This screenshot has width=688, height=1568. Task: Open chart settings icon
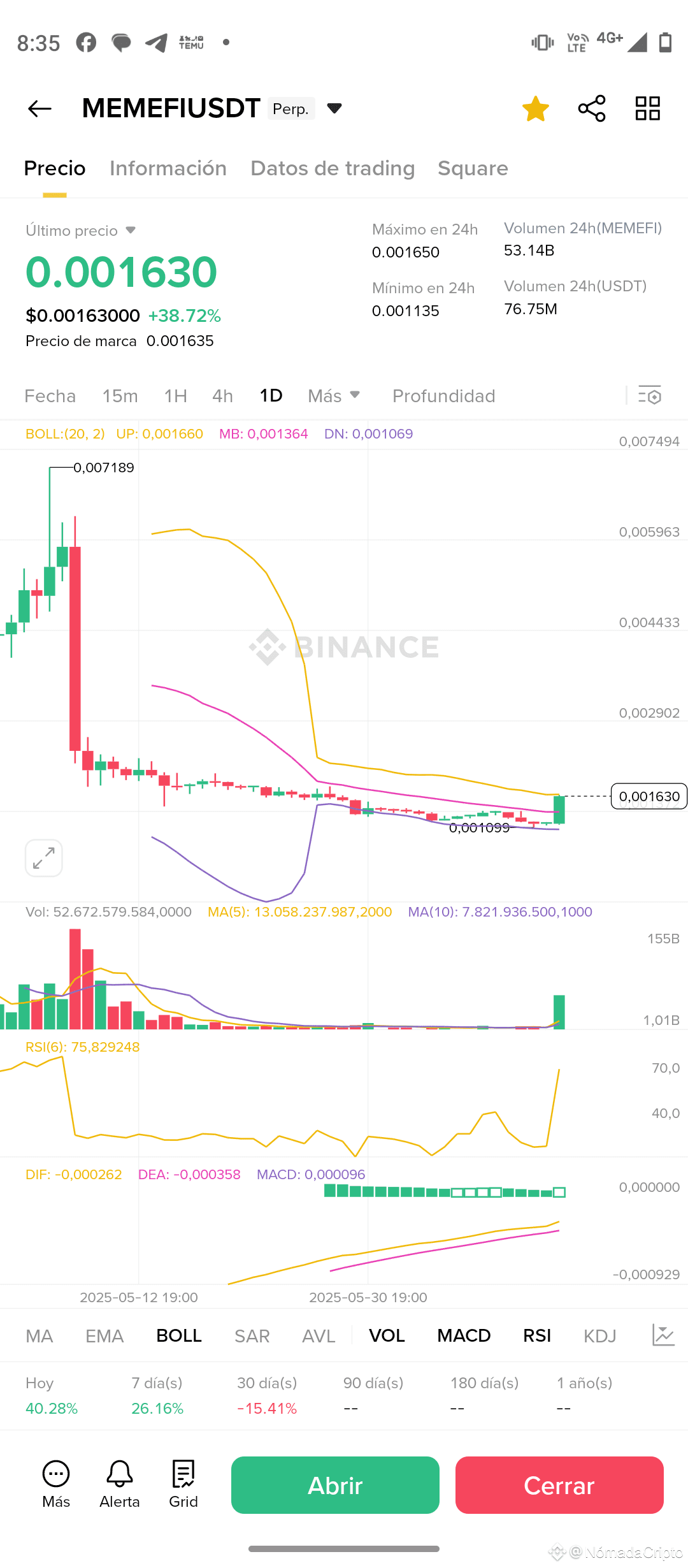click(650, 396)
